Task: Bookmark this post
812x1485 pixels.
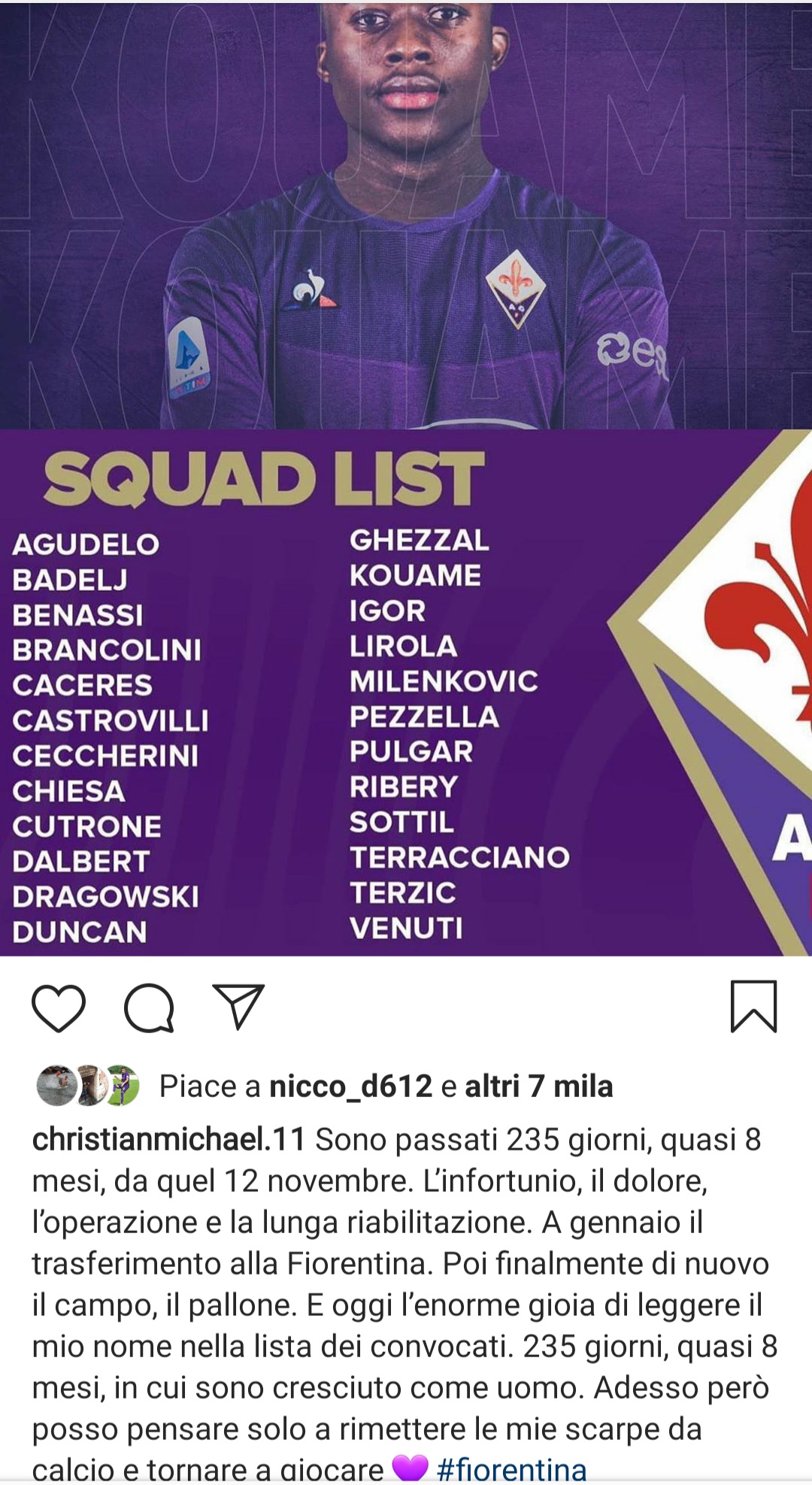Action: (753, 1006)
